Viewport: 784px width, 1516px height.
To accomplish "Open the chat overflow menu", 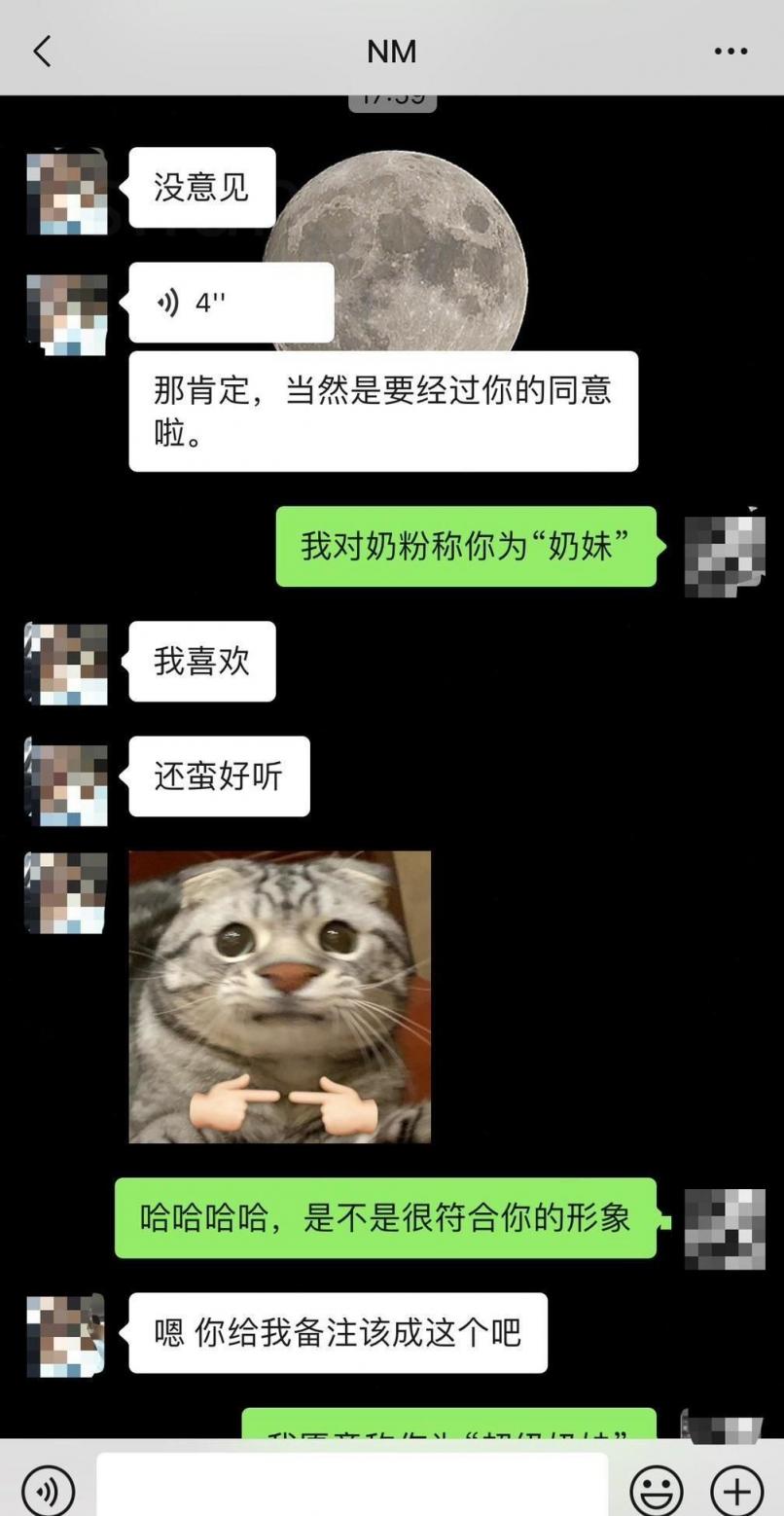I will pyautogui.click(x=731, y=51).
